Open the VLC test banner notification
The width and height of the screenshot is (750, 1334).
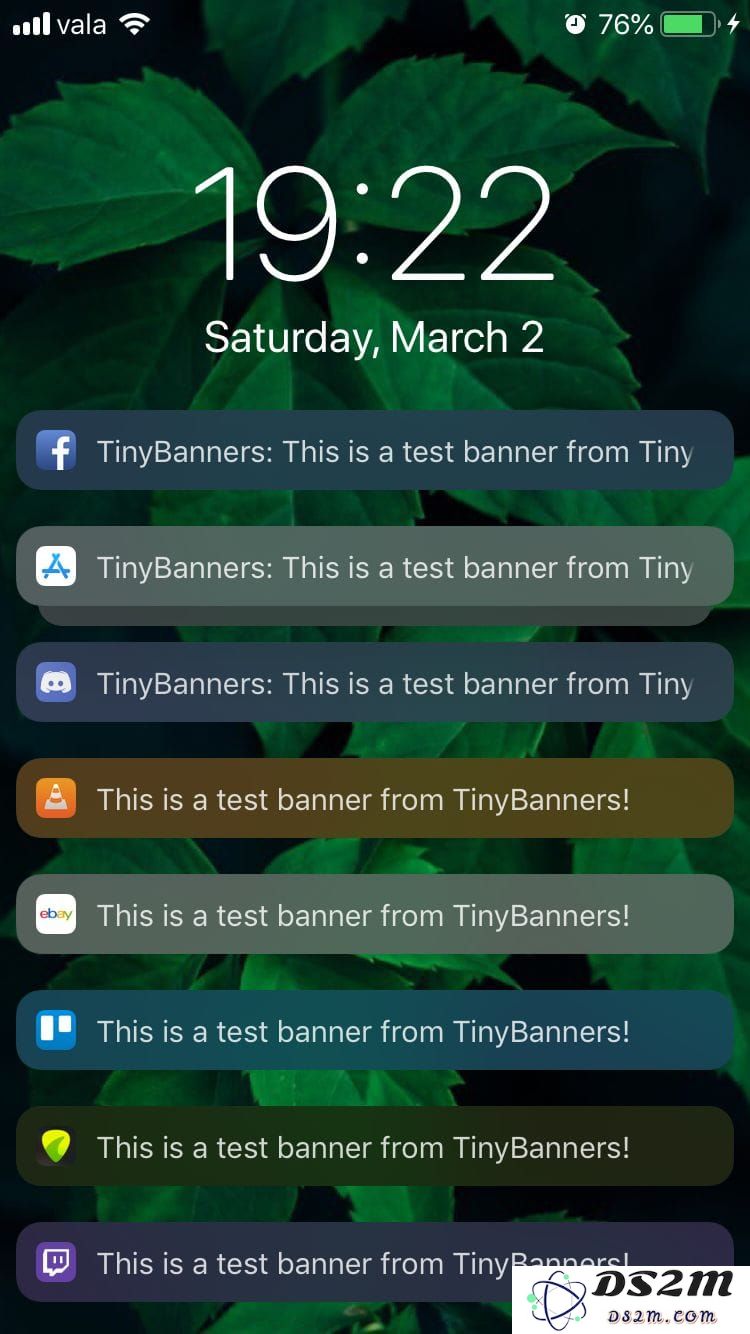(x=375, y=799)
